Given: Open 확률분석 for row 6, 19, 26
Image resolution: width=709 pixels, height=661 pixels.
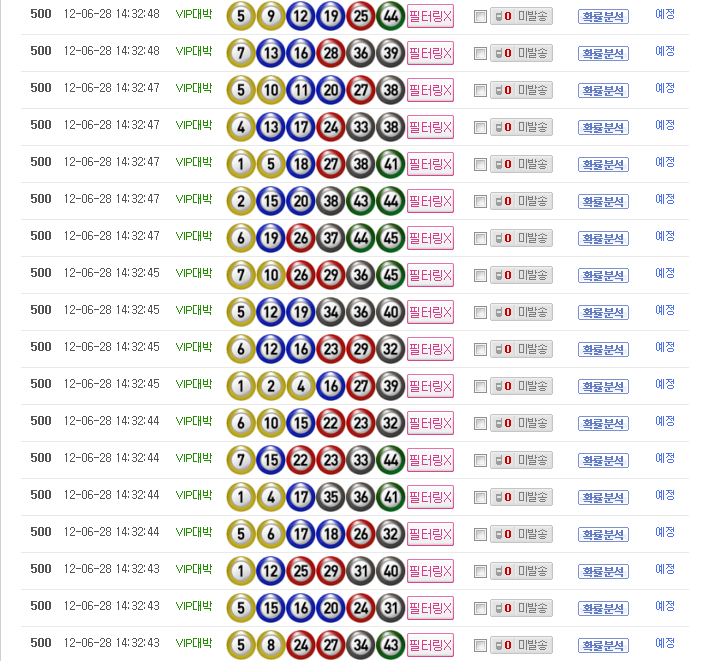Looking at the screenshot, I should tap(603, 239).
